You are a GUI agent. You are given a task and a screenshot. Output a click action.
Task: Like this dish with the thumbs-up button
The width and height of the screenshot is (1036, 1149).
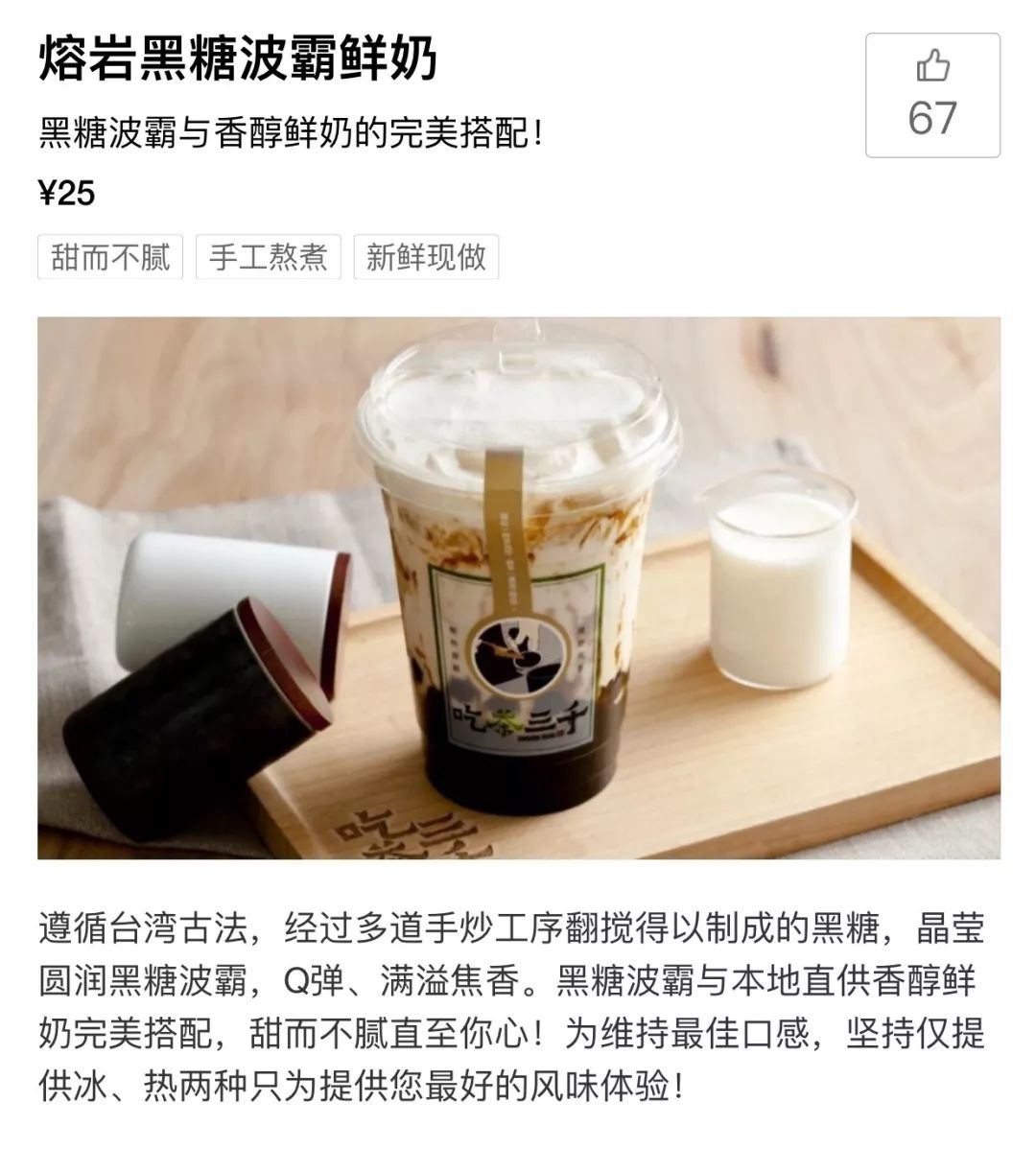tap(931, 95)
